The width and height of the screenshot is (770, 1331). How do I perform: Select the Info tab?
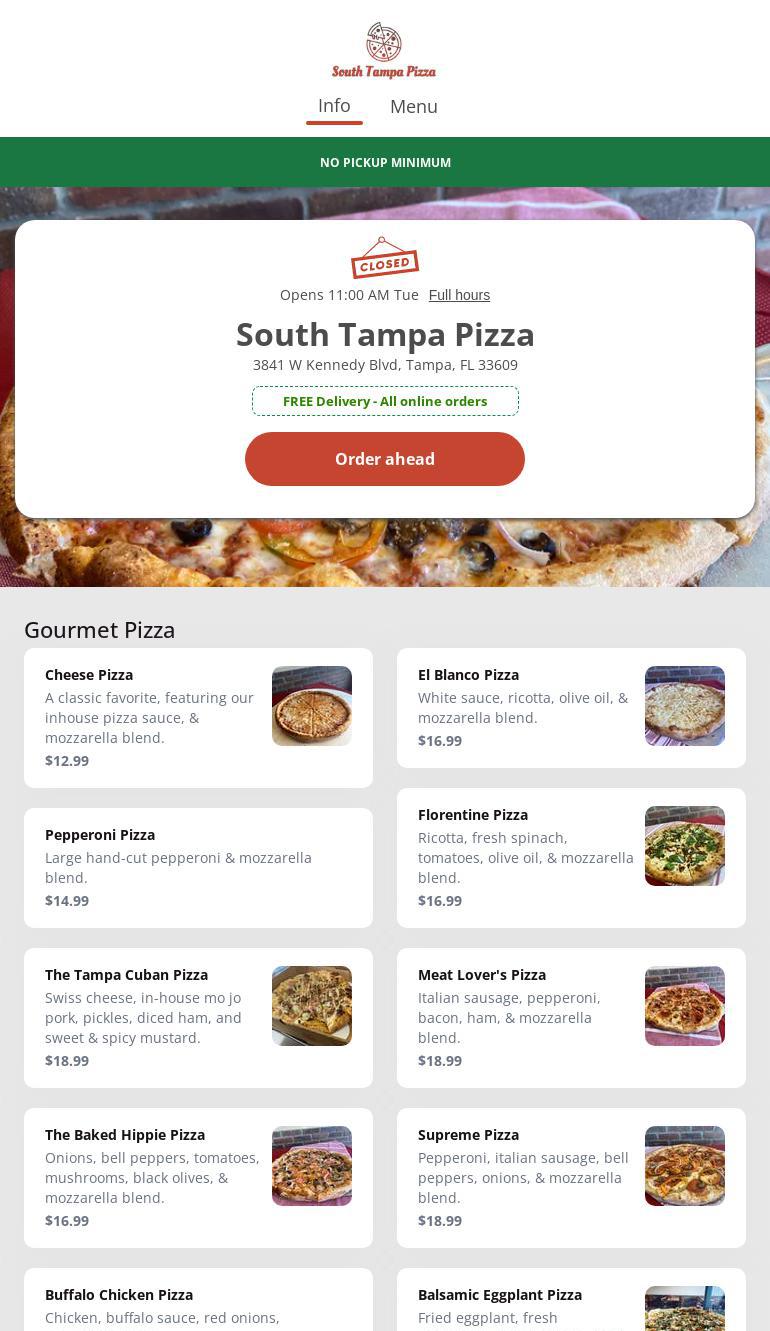334,106
